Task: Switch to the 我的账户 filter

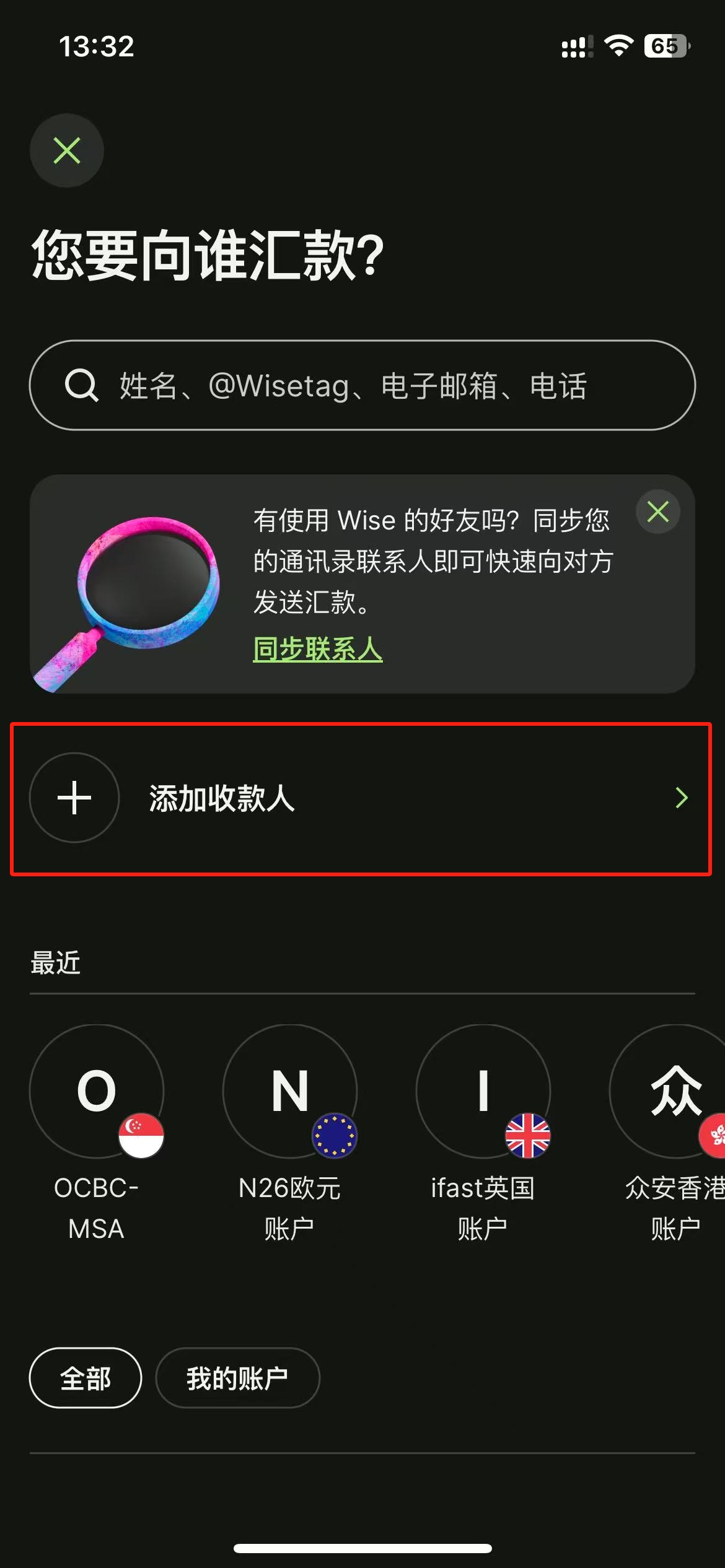Action: [x=237, y=1378]
